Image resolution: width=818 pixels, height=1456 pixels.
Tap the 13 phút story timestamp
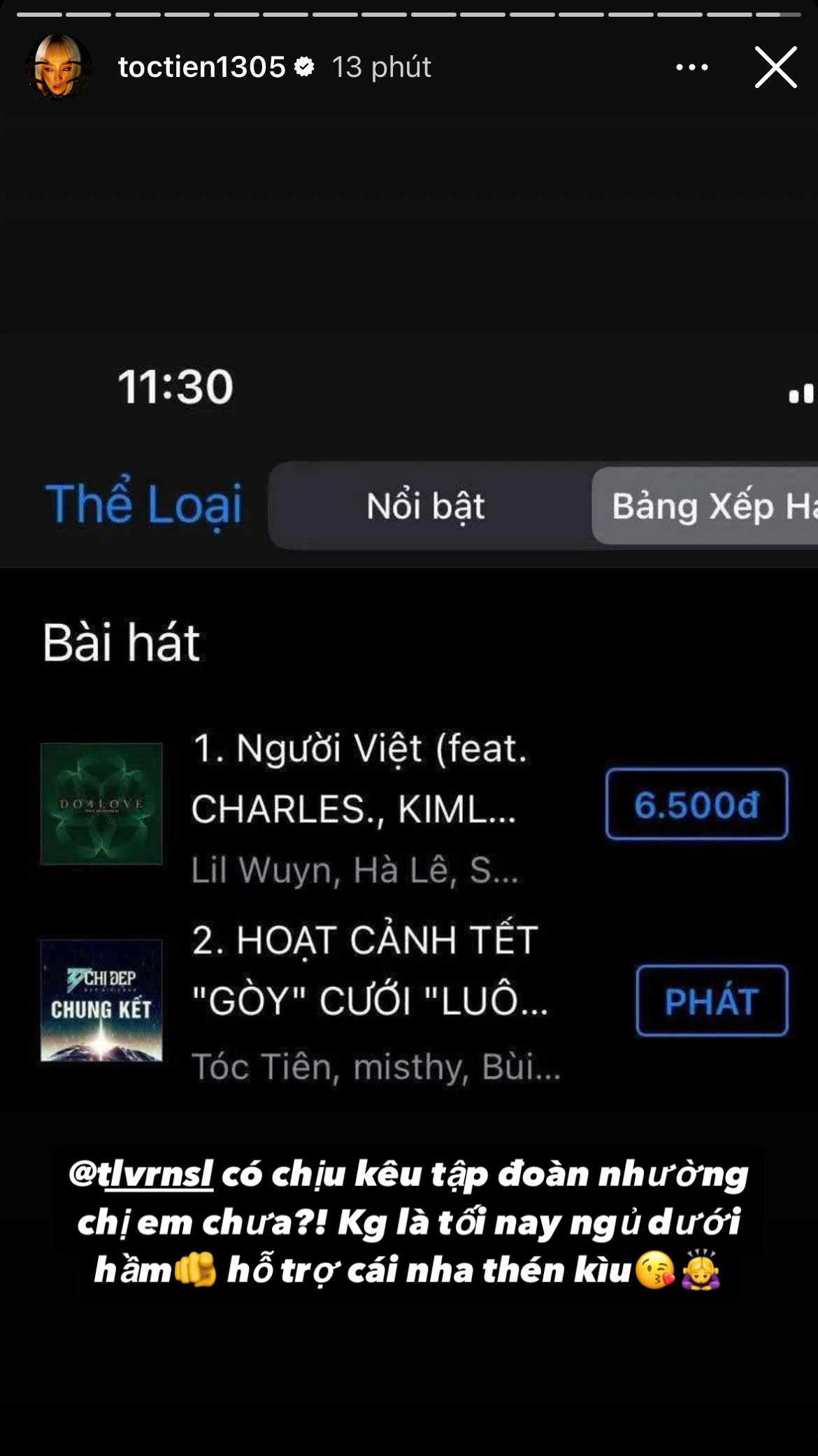click(380, 67)
